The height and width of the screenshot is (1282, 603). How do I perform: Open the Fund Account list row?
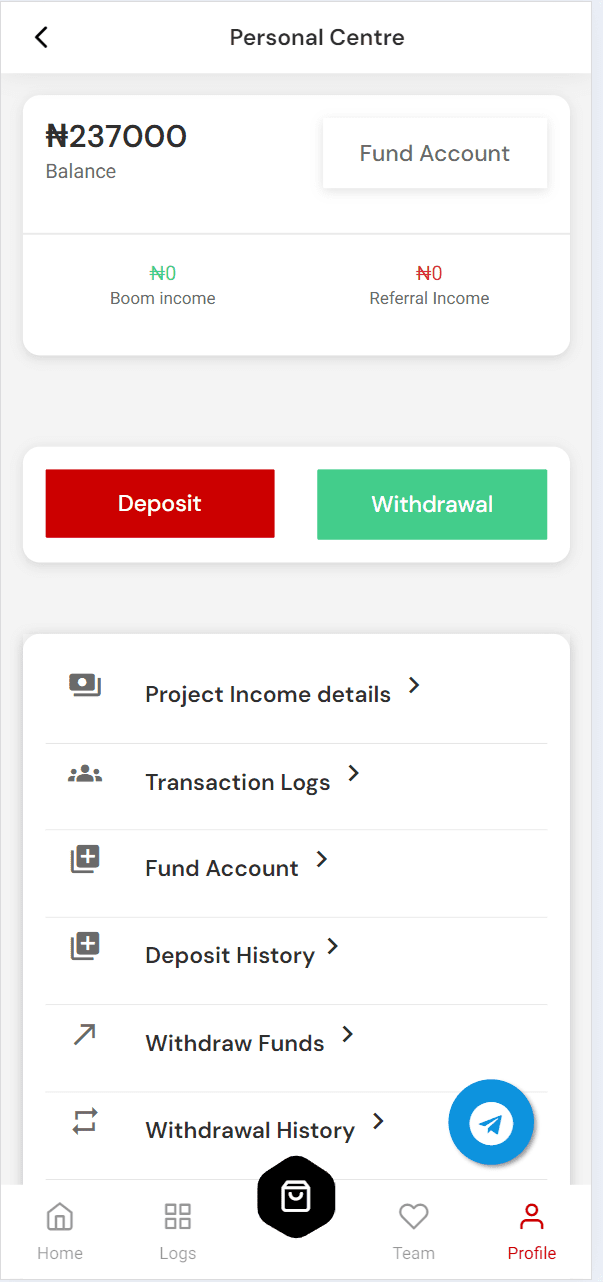tap(222, 868)
